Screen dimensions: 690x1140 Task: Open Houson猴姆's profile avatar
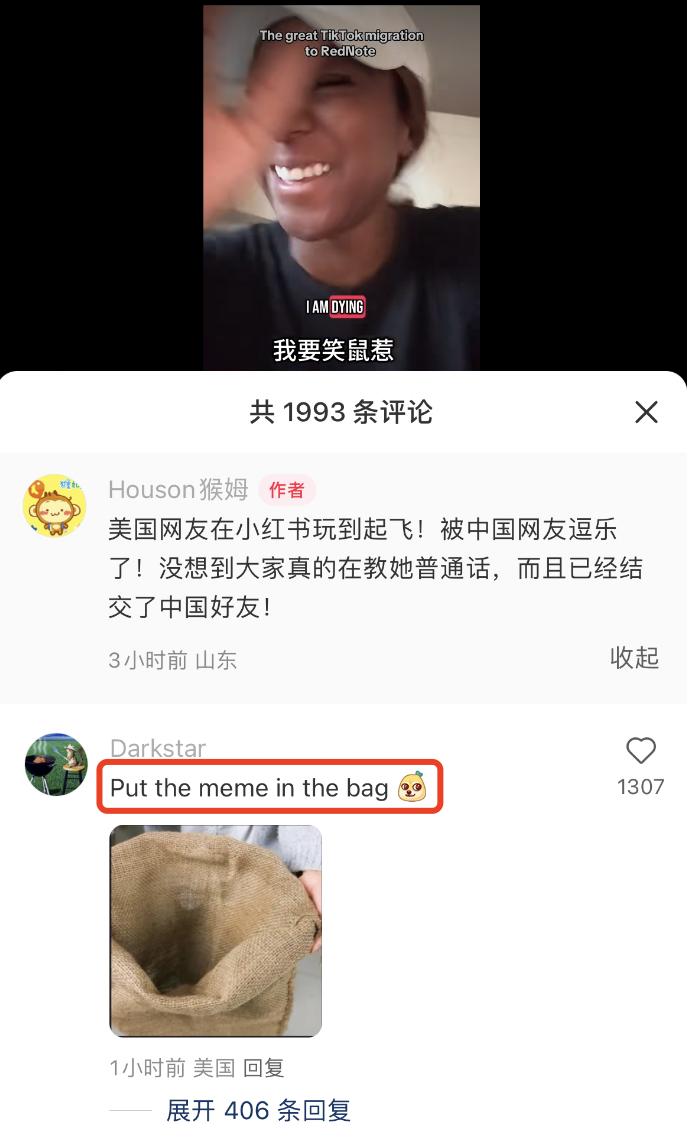55,505
